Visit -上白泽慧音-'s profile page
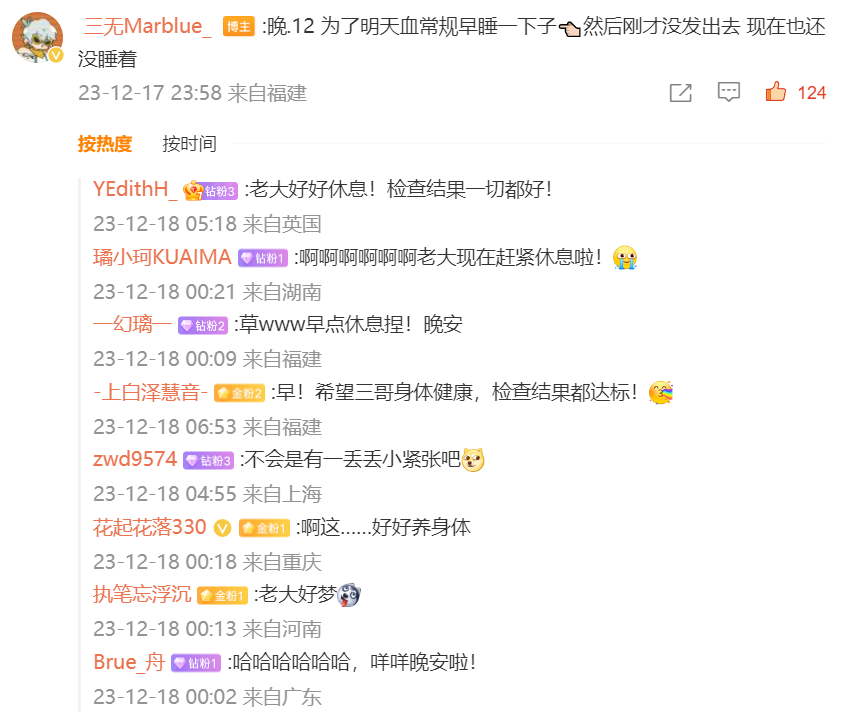This screenshot has width=853, height=712. [x=150, y=392]
